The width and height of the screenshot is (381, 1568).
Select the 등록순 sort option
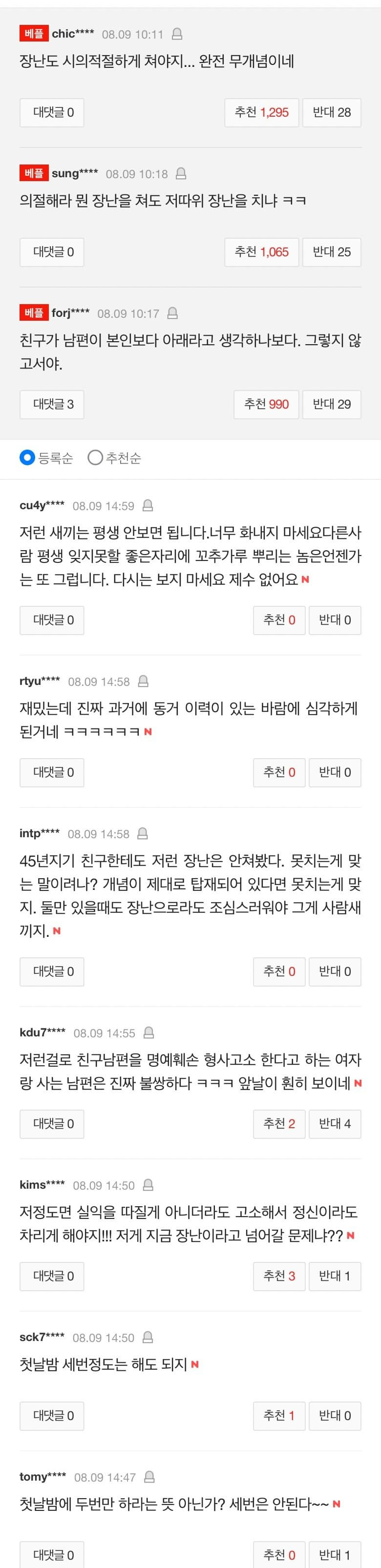[x=46, y=458]
